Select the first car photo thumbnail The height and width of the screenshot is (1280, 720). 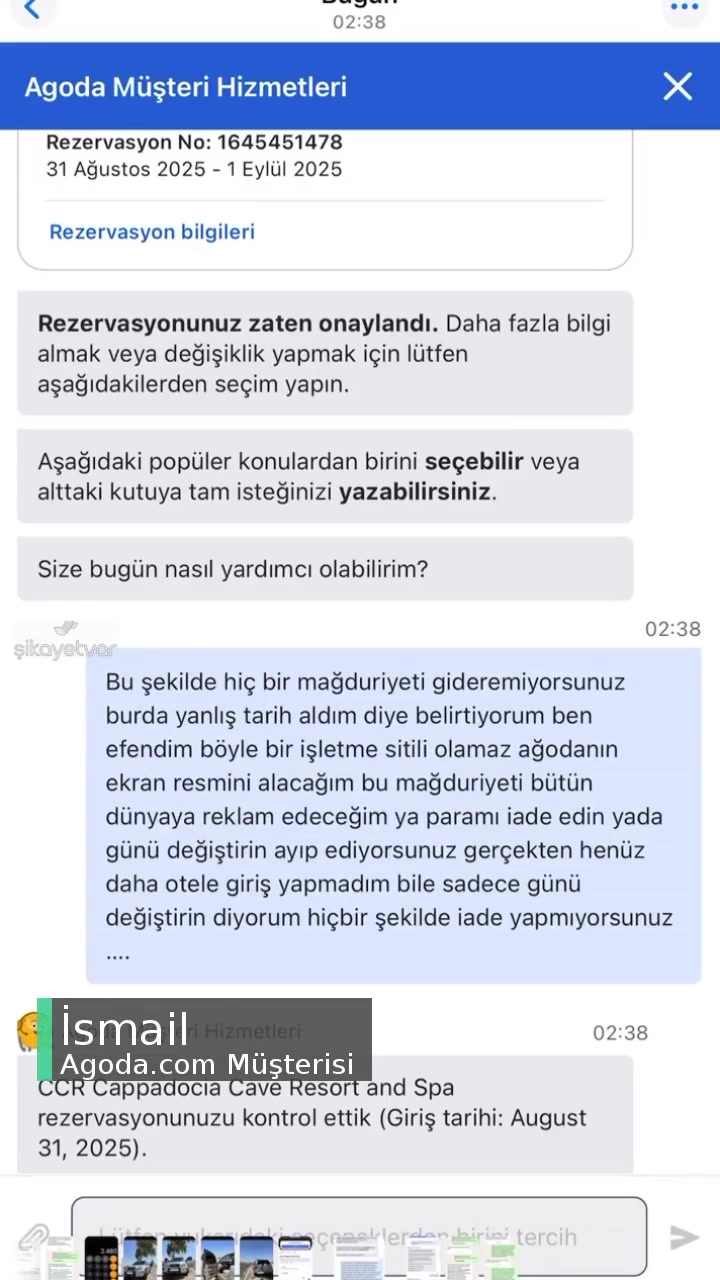tap(140, 1262)
